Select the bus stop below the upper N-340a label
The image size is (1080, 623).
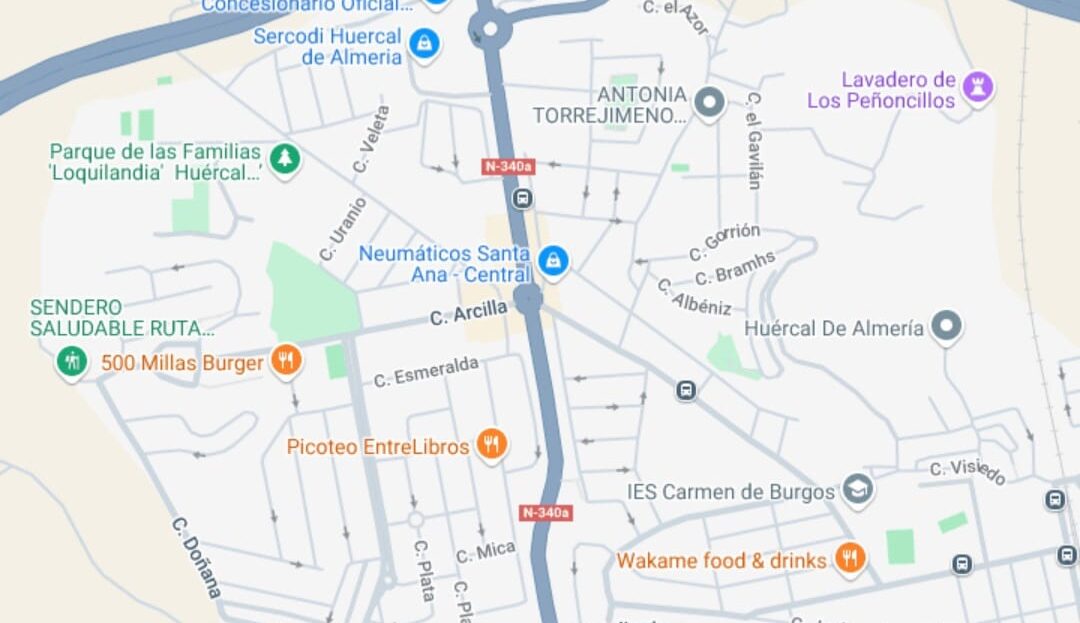point(522,198)
